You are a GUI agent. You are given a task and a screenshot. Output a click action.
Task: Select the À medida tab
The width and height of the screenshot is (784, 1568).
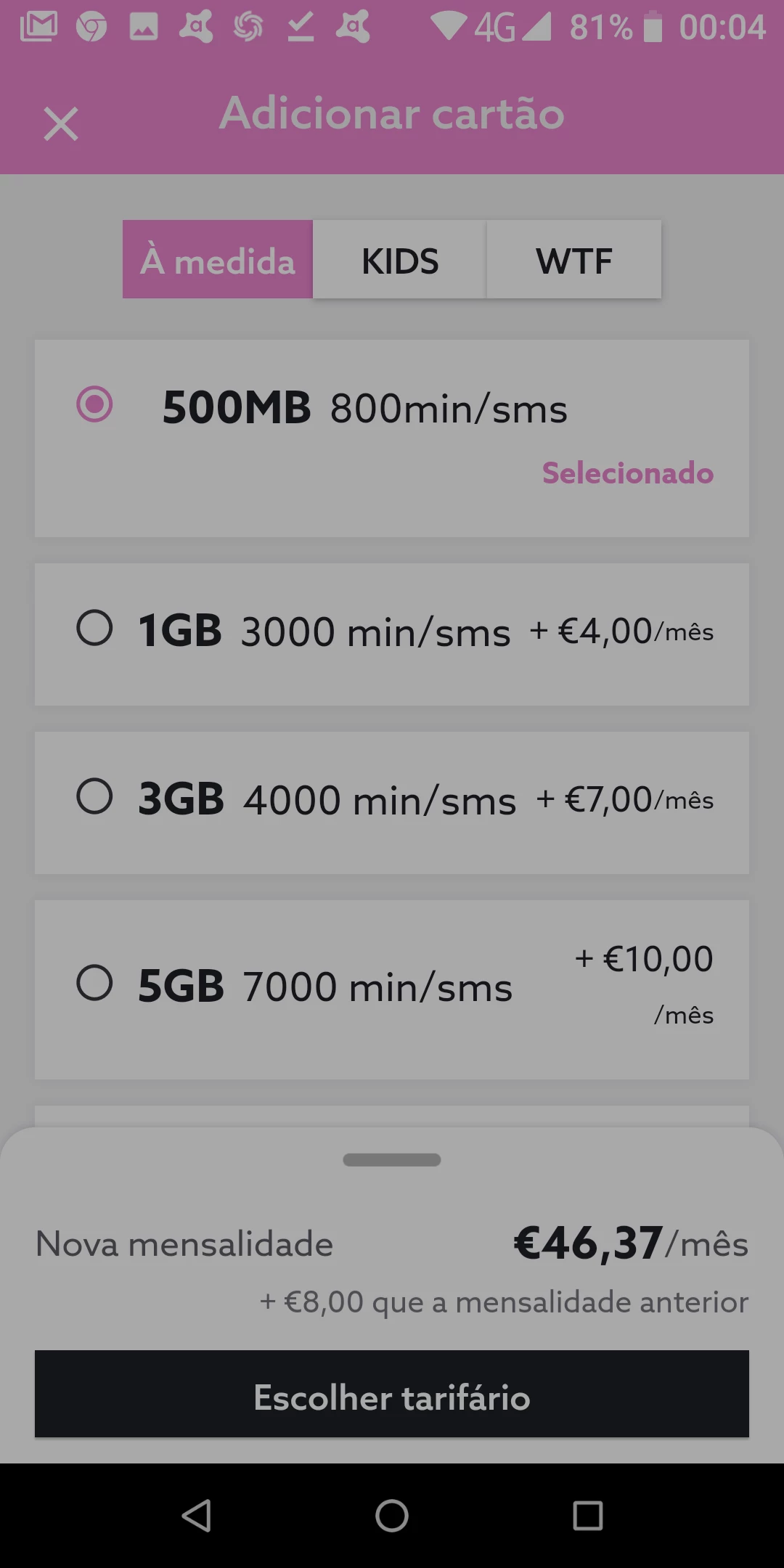pyautogui.click(x=218, y=260)
